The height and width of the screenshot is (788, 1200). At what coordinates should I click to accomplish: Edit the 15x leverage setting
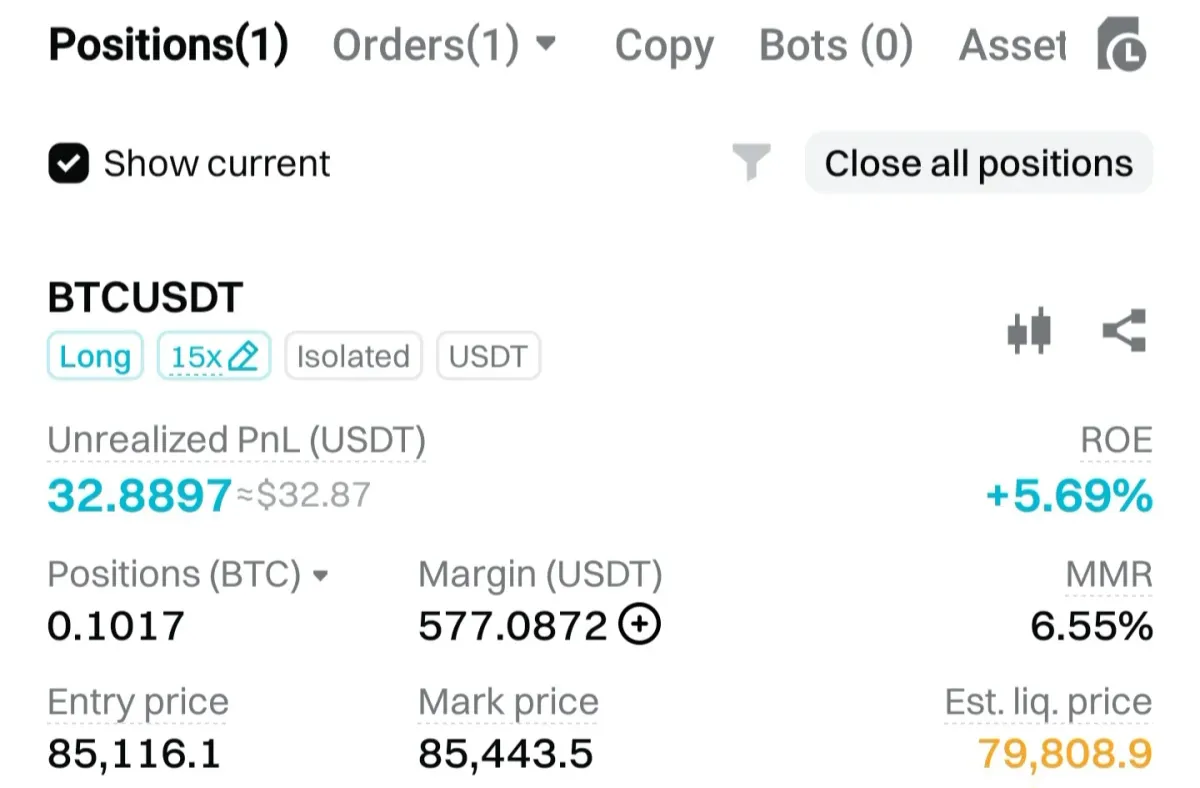(x=214, y=357)
